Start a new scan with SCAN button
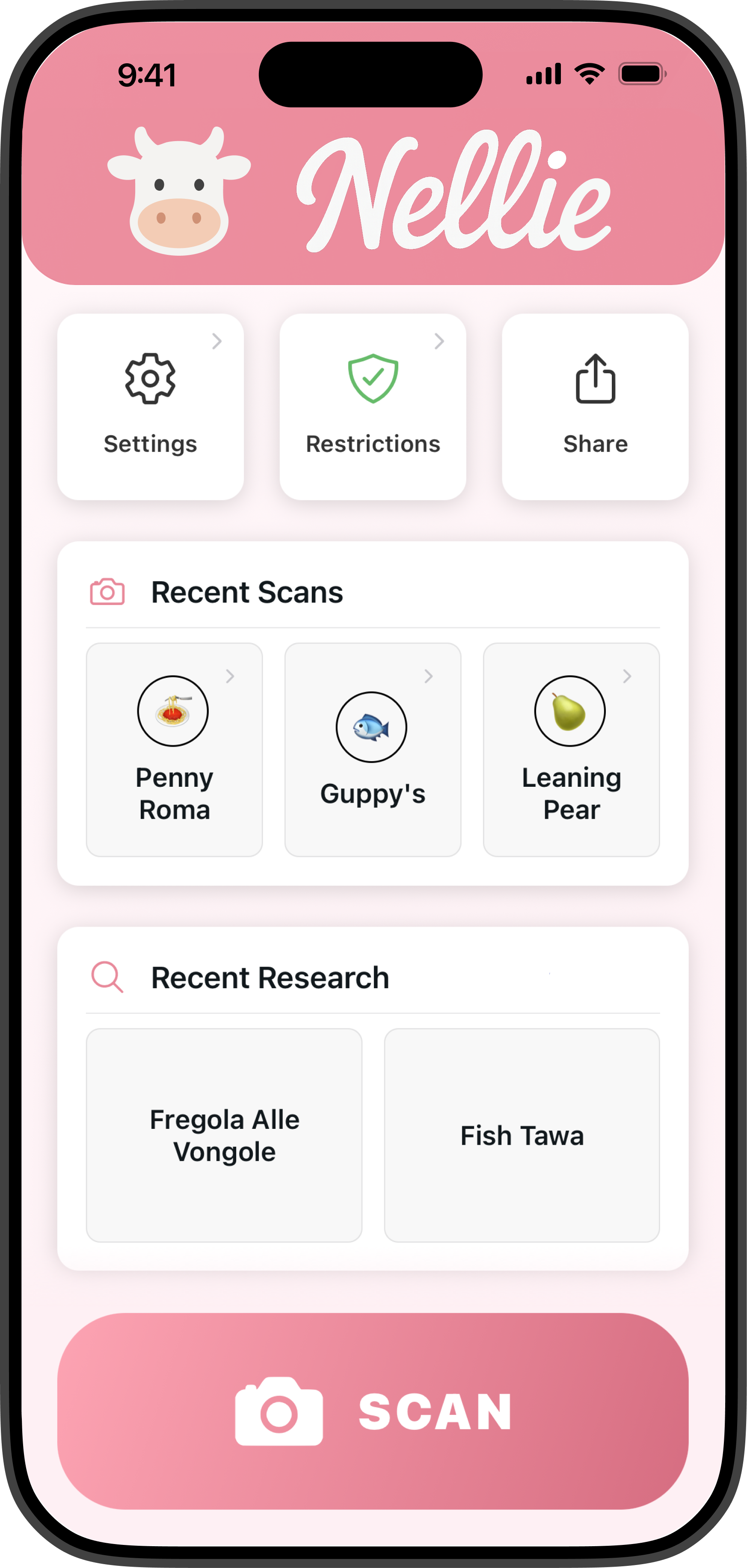Viewport: 747px width, 1568px height. click(373, 1411)
